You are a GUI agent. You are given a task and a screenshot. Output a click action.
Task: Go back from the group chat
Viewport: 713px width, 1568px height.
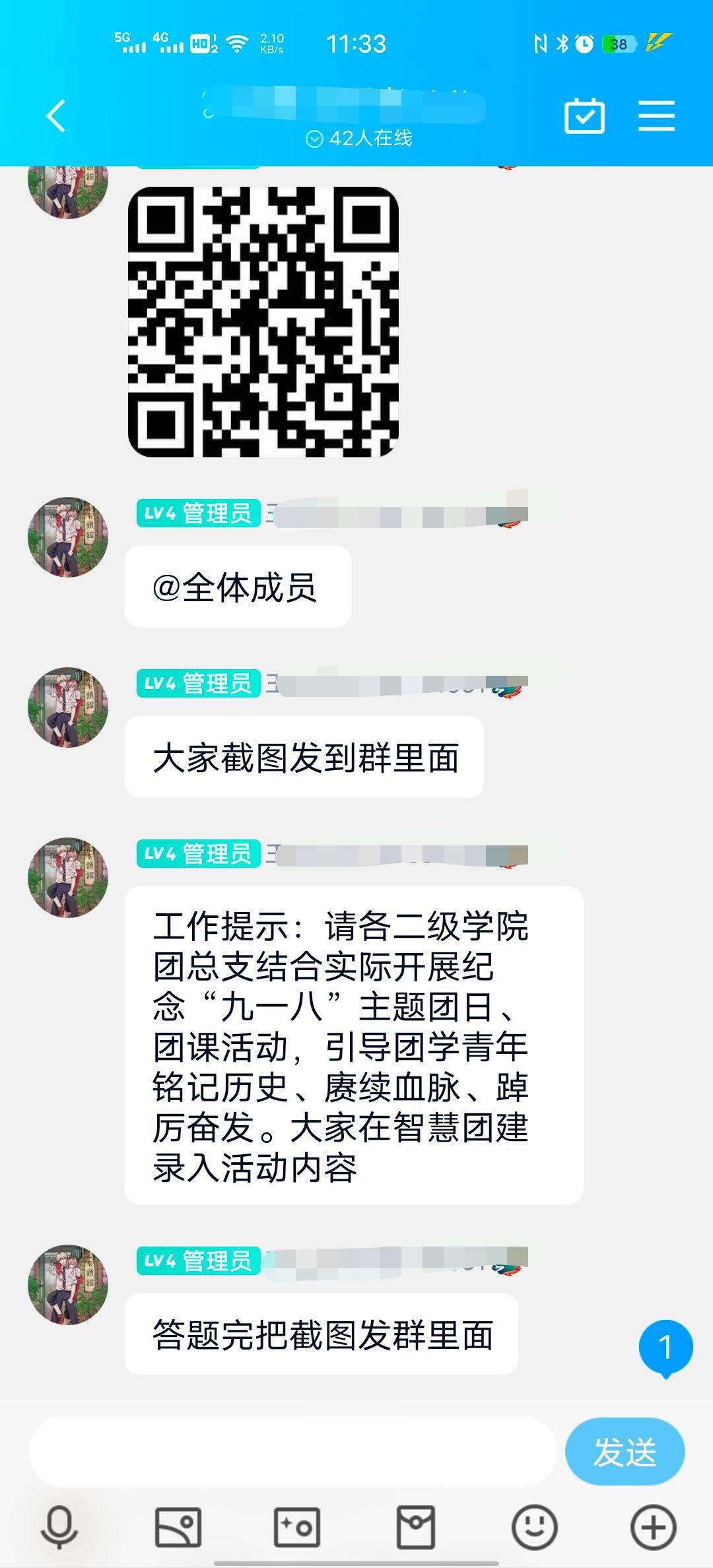(56, 117)
